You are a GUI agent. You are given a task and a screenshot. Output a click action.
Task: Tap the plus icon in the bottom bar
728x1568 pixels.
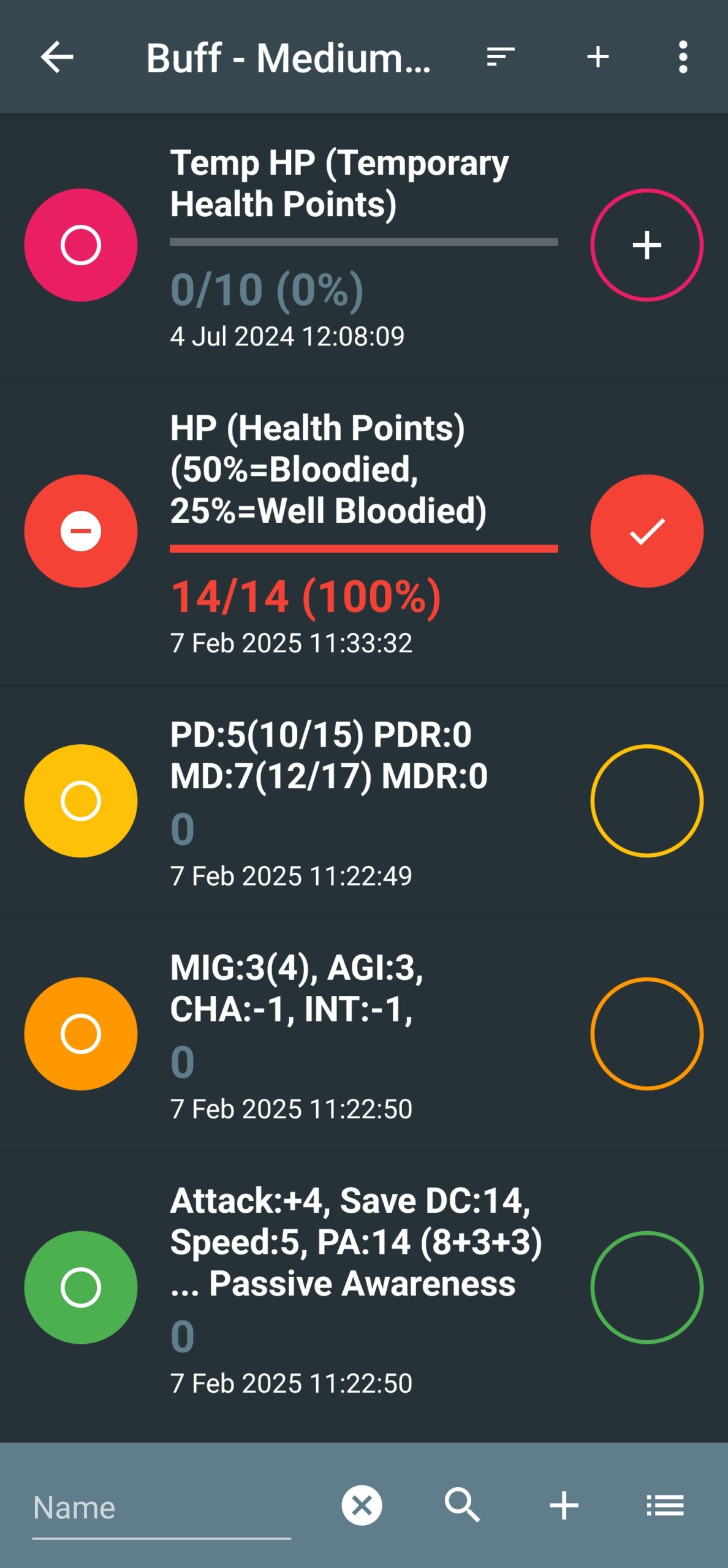(564, 1506)
